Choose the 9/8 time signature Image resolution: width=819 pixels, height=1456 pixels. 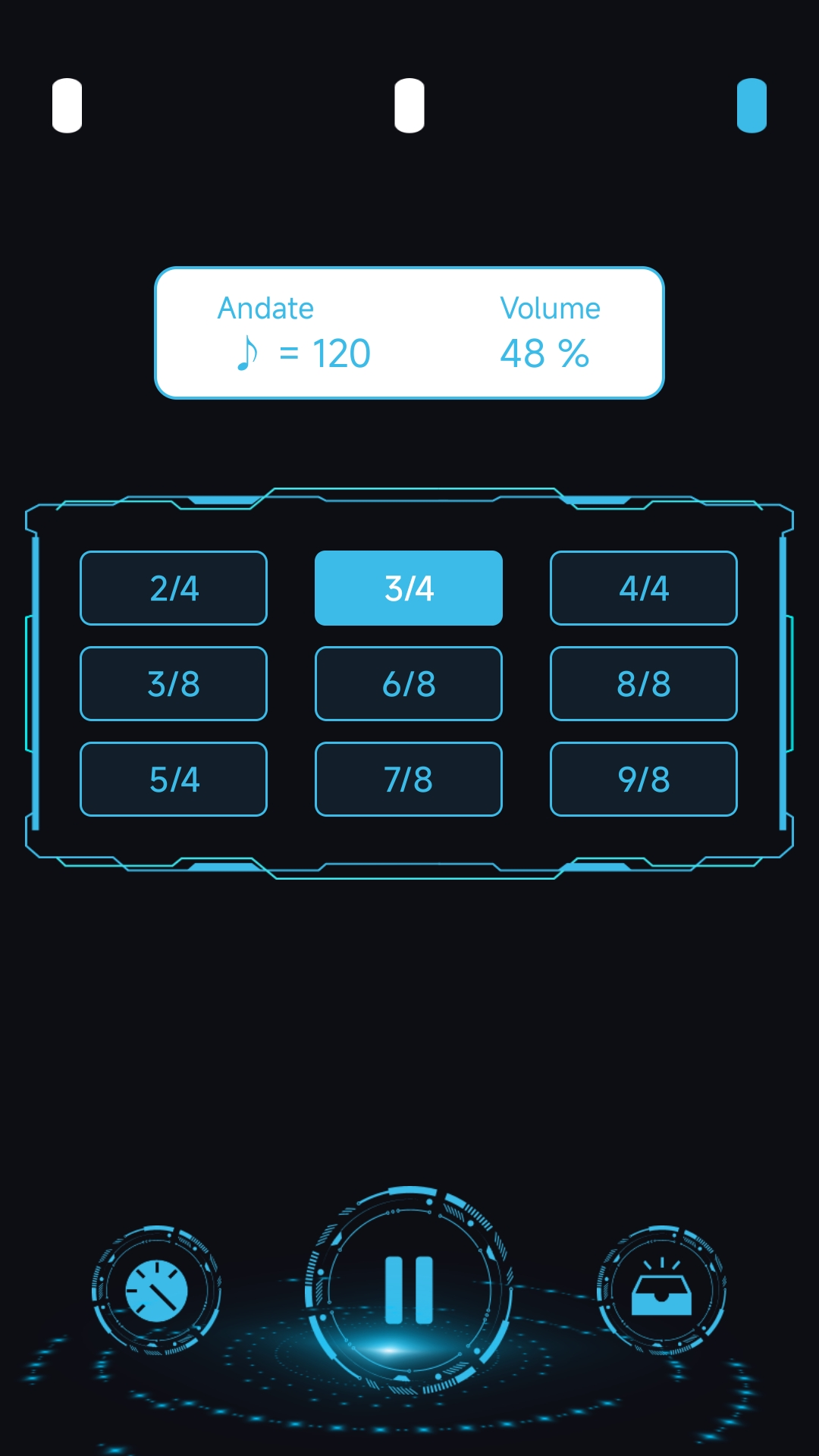click(644, 780)
